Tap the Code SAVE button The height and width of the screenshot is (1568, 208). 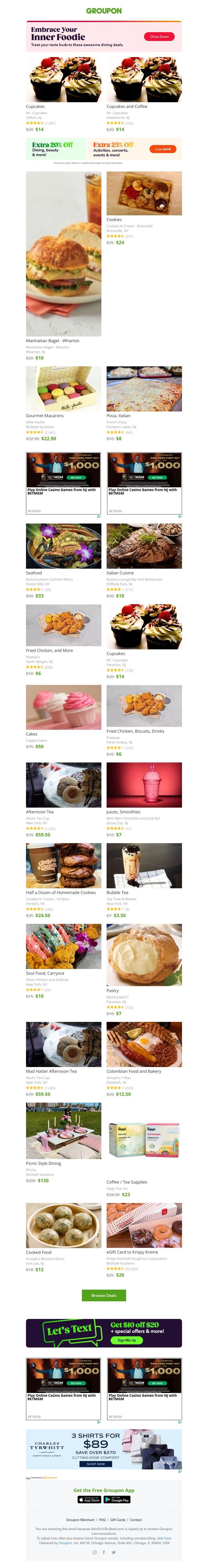(163, 149)
